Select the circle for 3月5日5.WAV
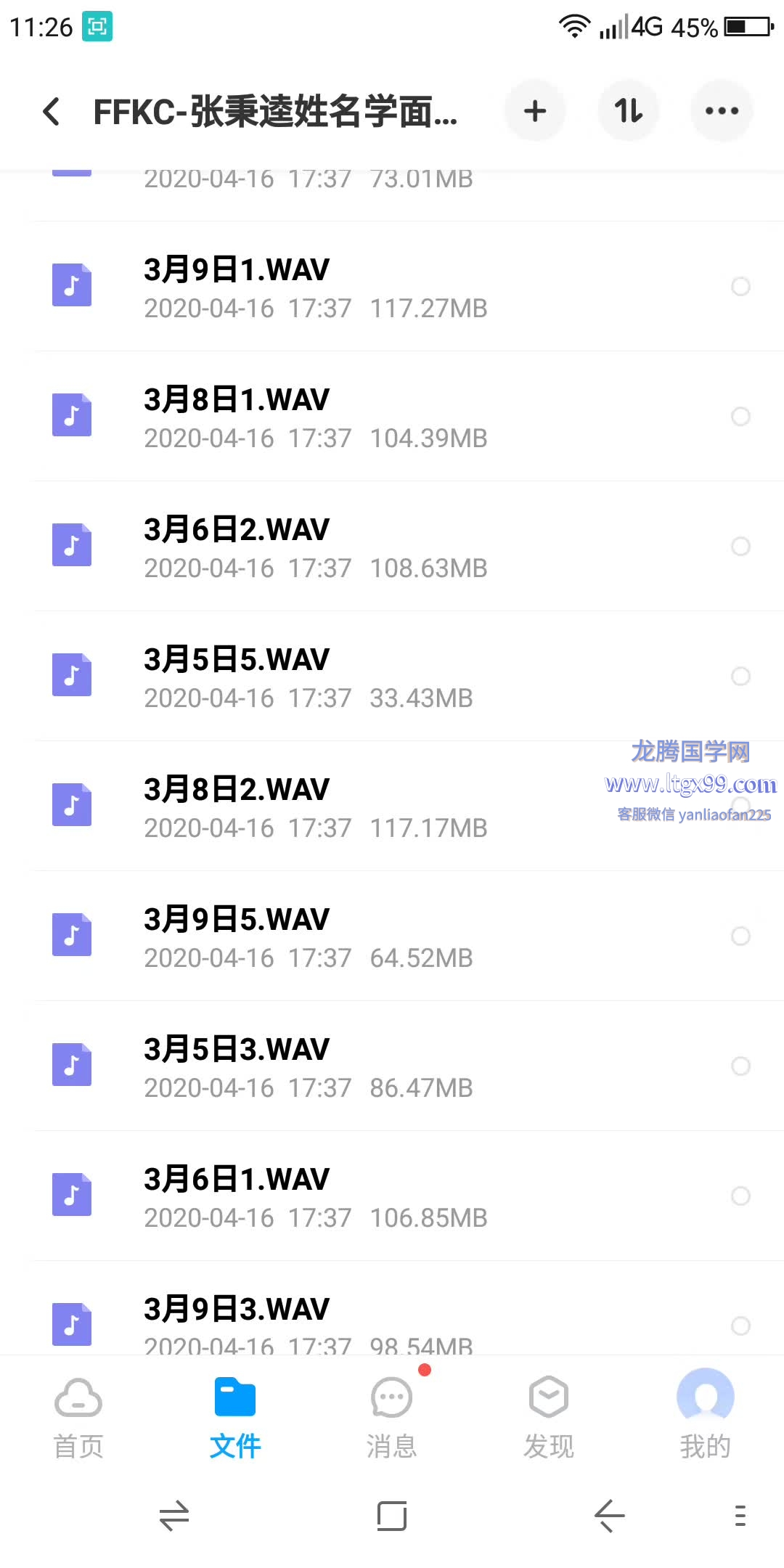The height and width of the screenshot is (1568, 784). click(x=740, y=676)
